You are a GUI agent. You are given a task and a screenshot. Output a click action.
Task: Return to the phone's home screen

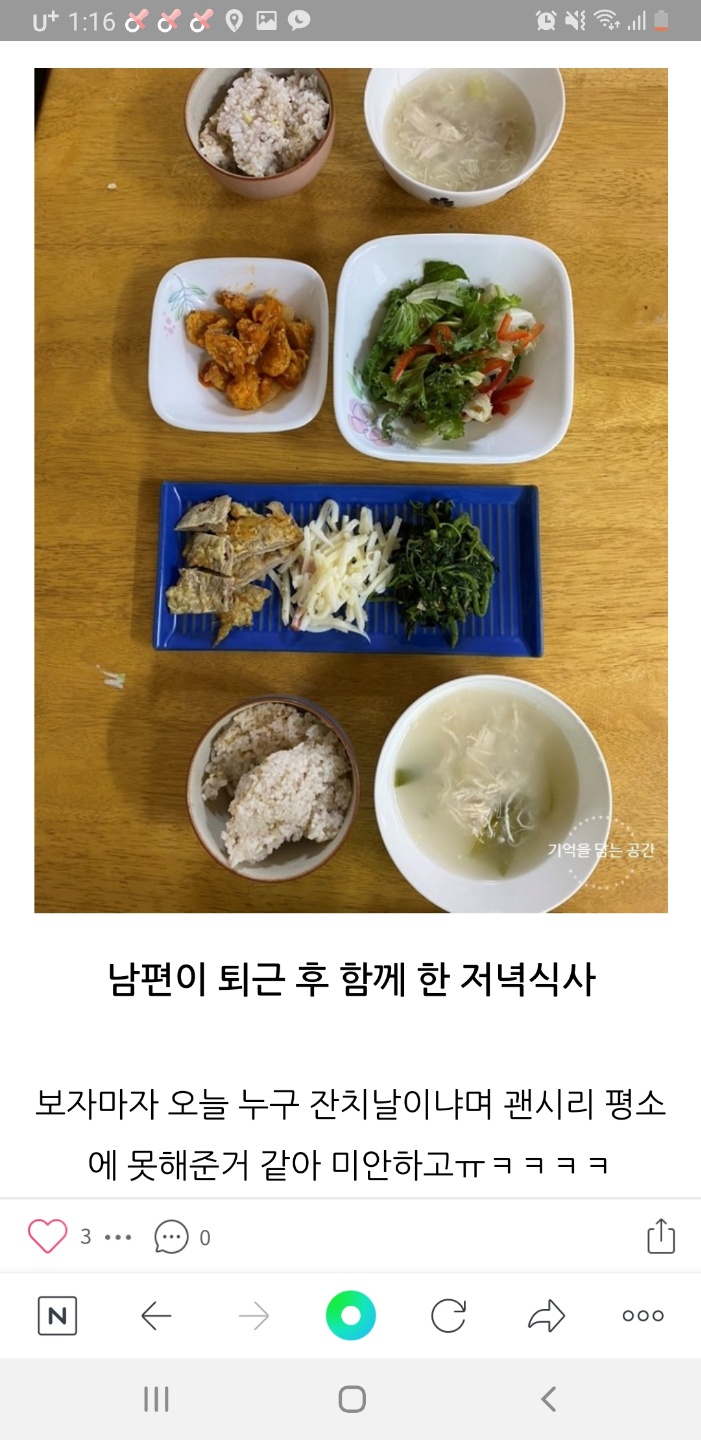[x=351, y=1399]
